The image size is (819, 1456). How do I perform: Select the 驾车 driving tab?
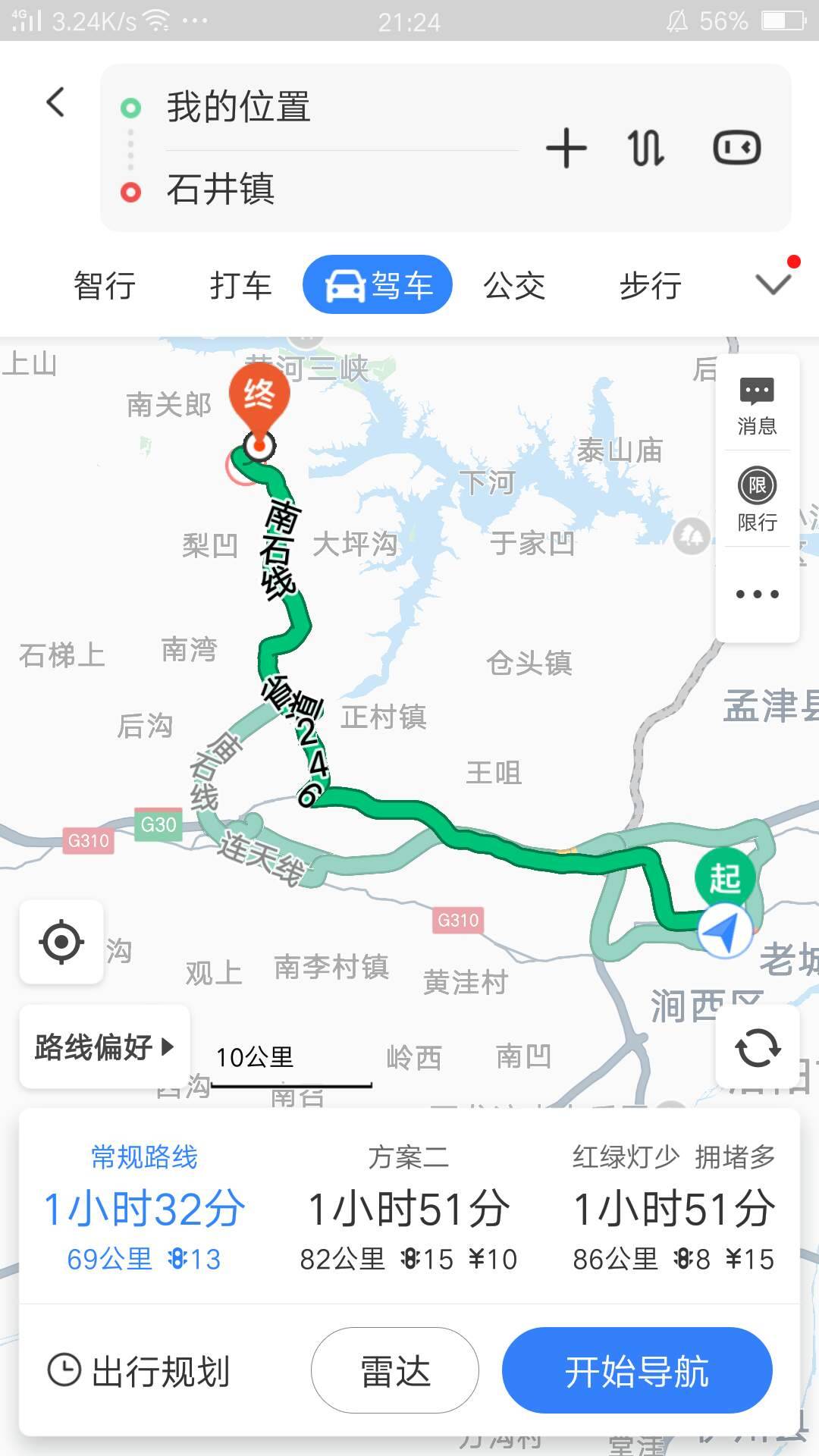click(x=378, y=285)
